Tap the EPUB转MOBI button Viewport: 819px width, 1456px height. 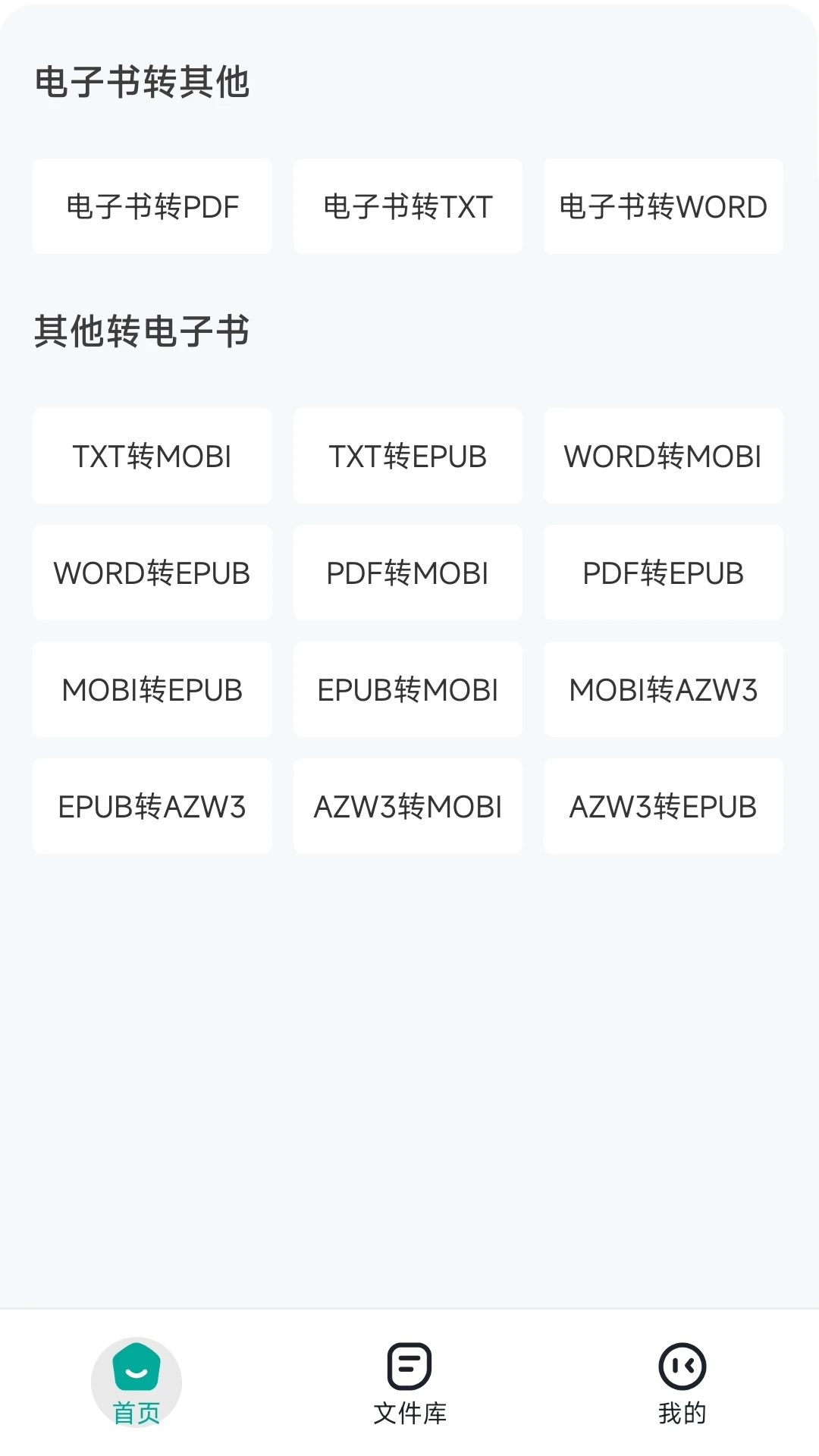[408, 689]
